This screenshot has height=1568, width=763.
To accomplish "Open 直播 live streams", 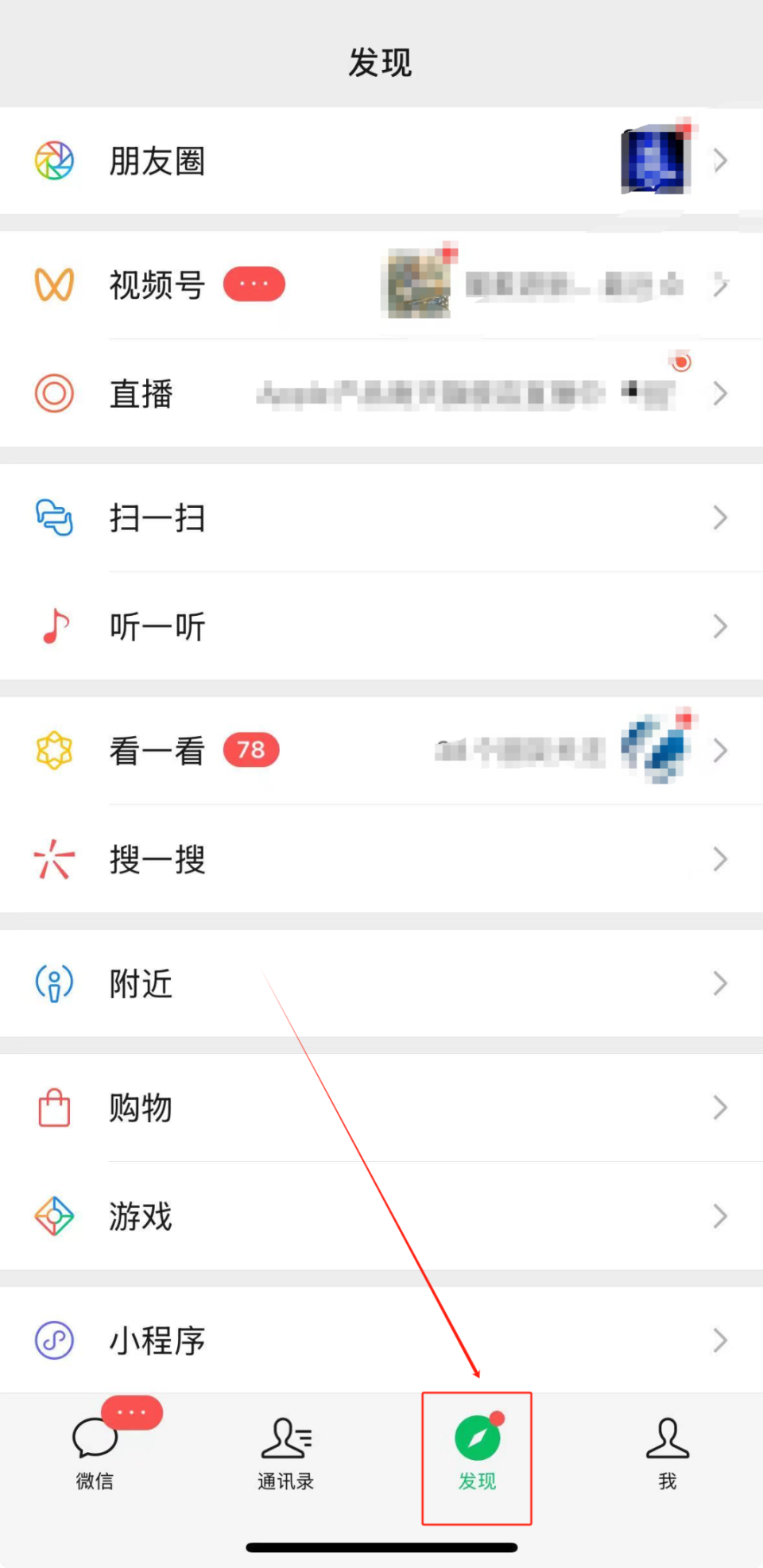I will 141,393.
